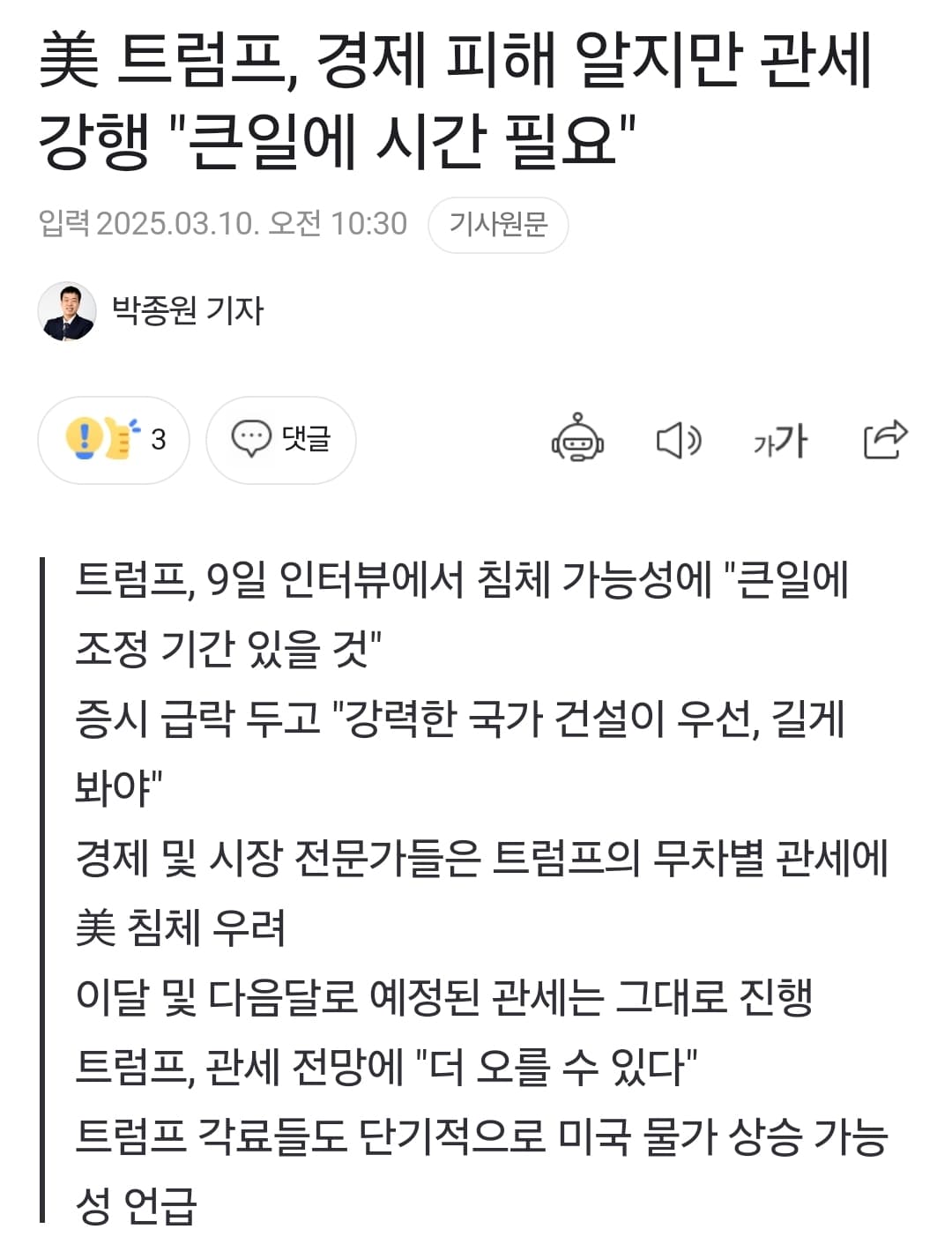Open the 댓글 comments section
Image resolution: width=952 pixels, height=1259 pixels.
coord(280,439)
